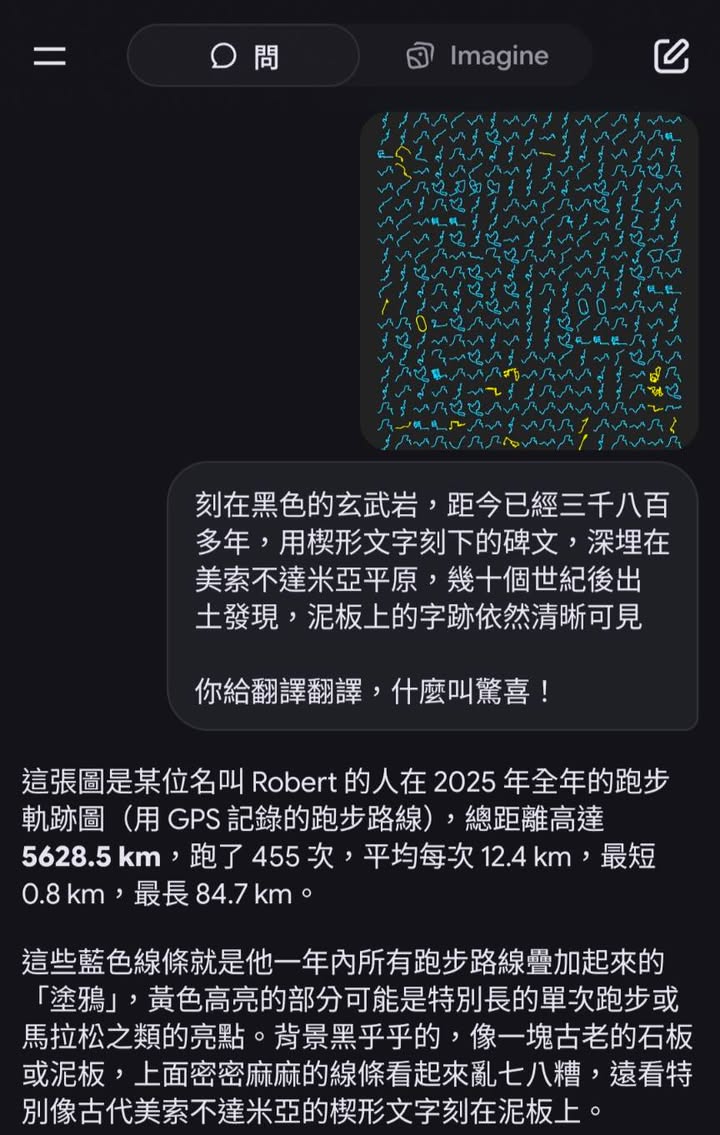
Task: Open the side menu drawer
Action: coord(49,56)
